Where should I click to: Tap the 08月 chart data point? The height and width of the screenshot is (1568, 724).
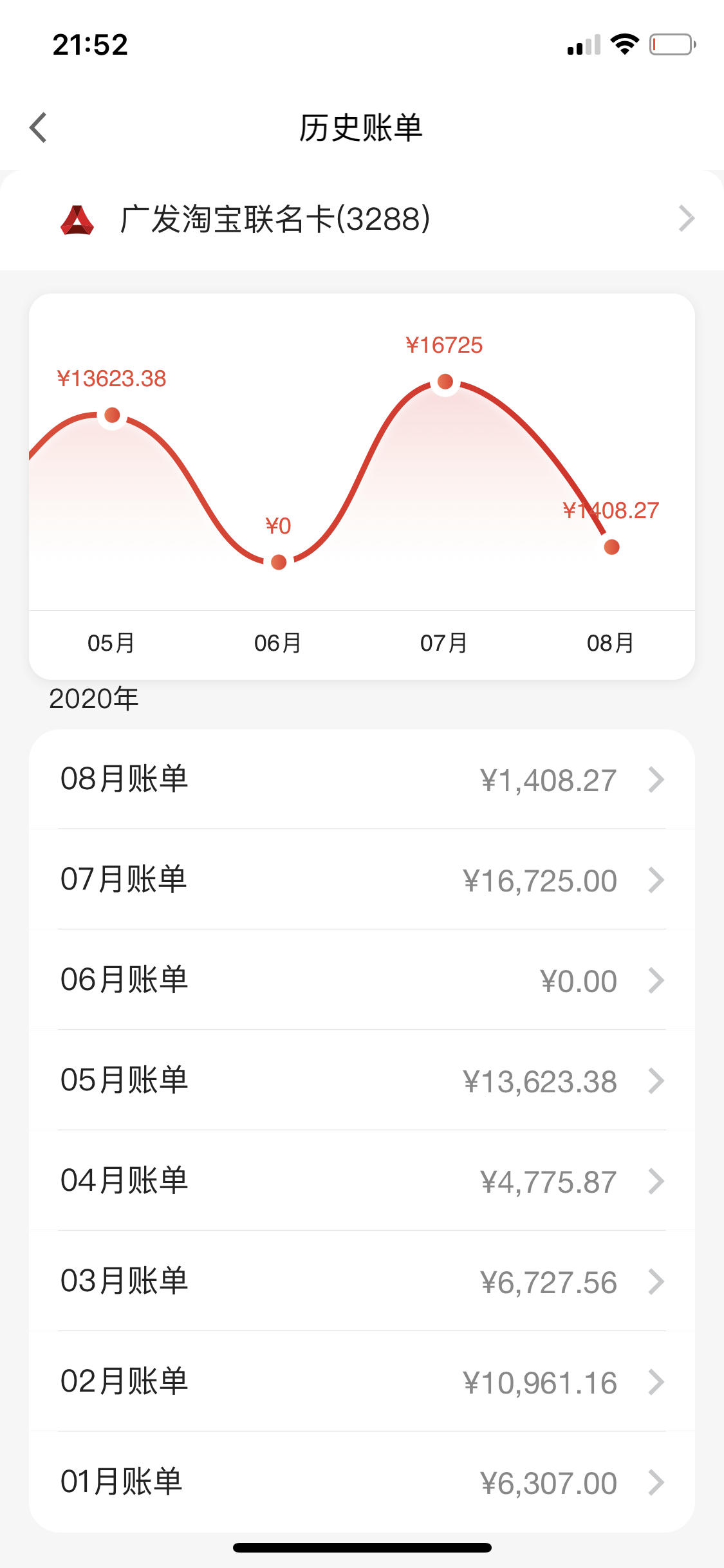(x=611, y=547)
